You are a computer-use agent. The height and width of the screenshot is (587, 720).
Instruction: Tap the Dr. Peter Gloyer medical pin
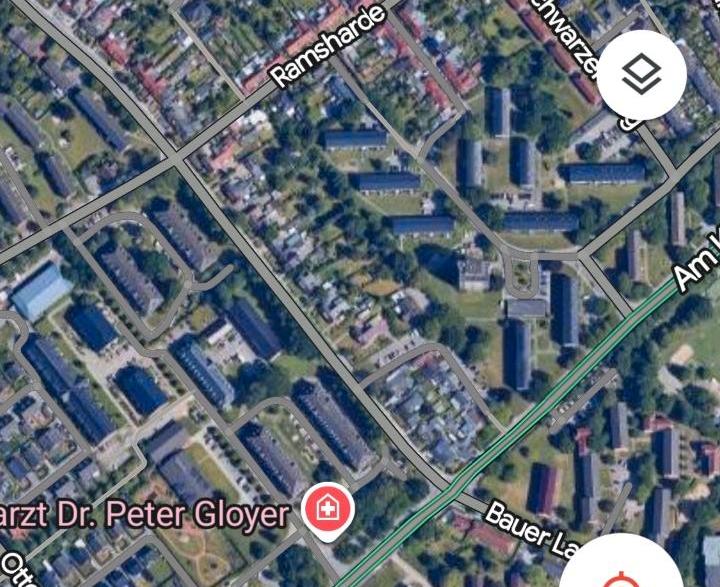click(326, 511)
